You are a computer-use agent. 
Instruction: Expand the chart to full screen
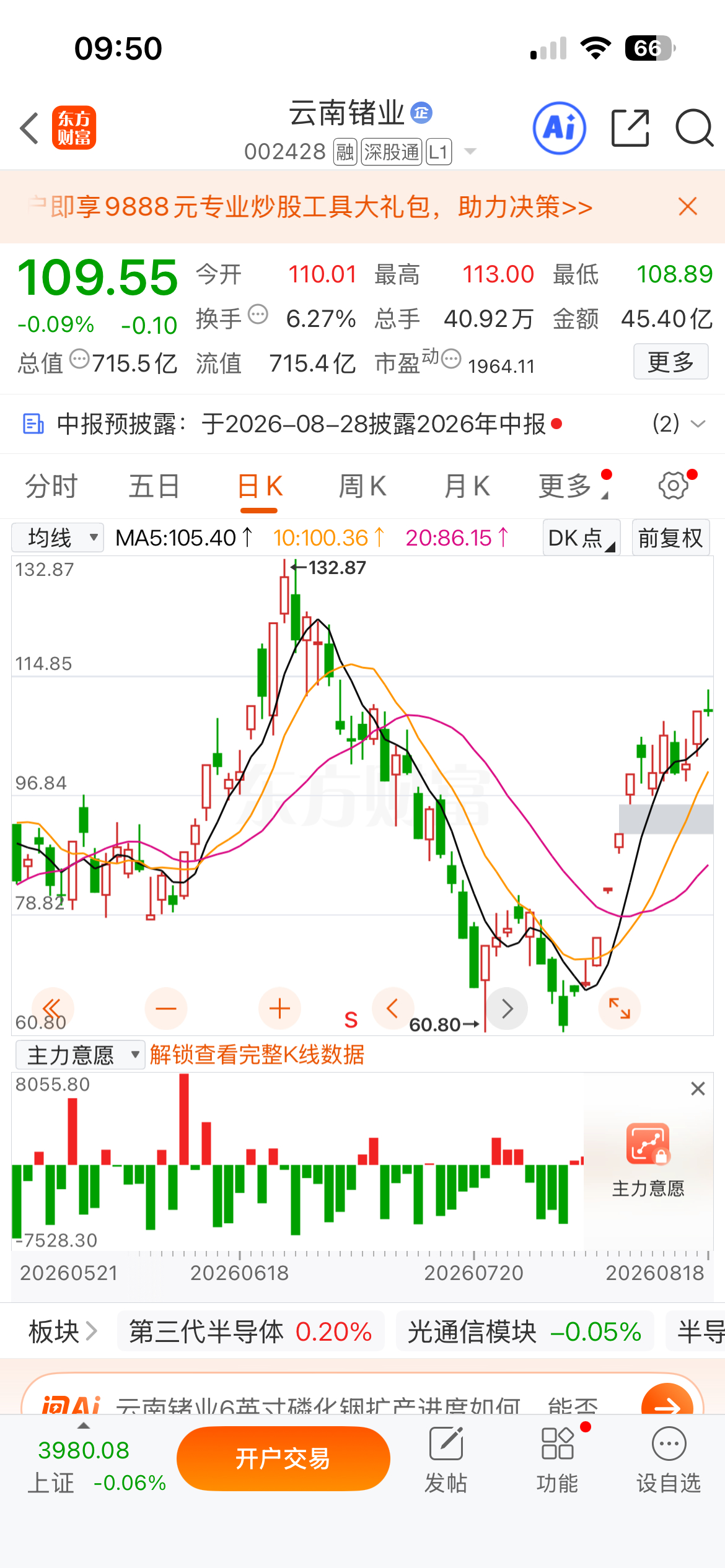pyautogui.click(x=619, y=1008)
